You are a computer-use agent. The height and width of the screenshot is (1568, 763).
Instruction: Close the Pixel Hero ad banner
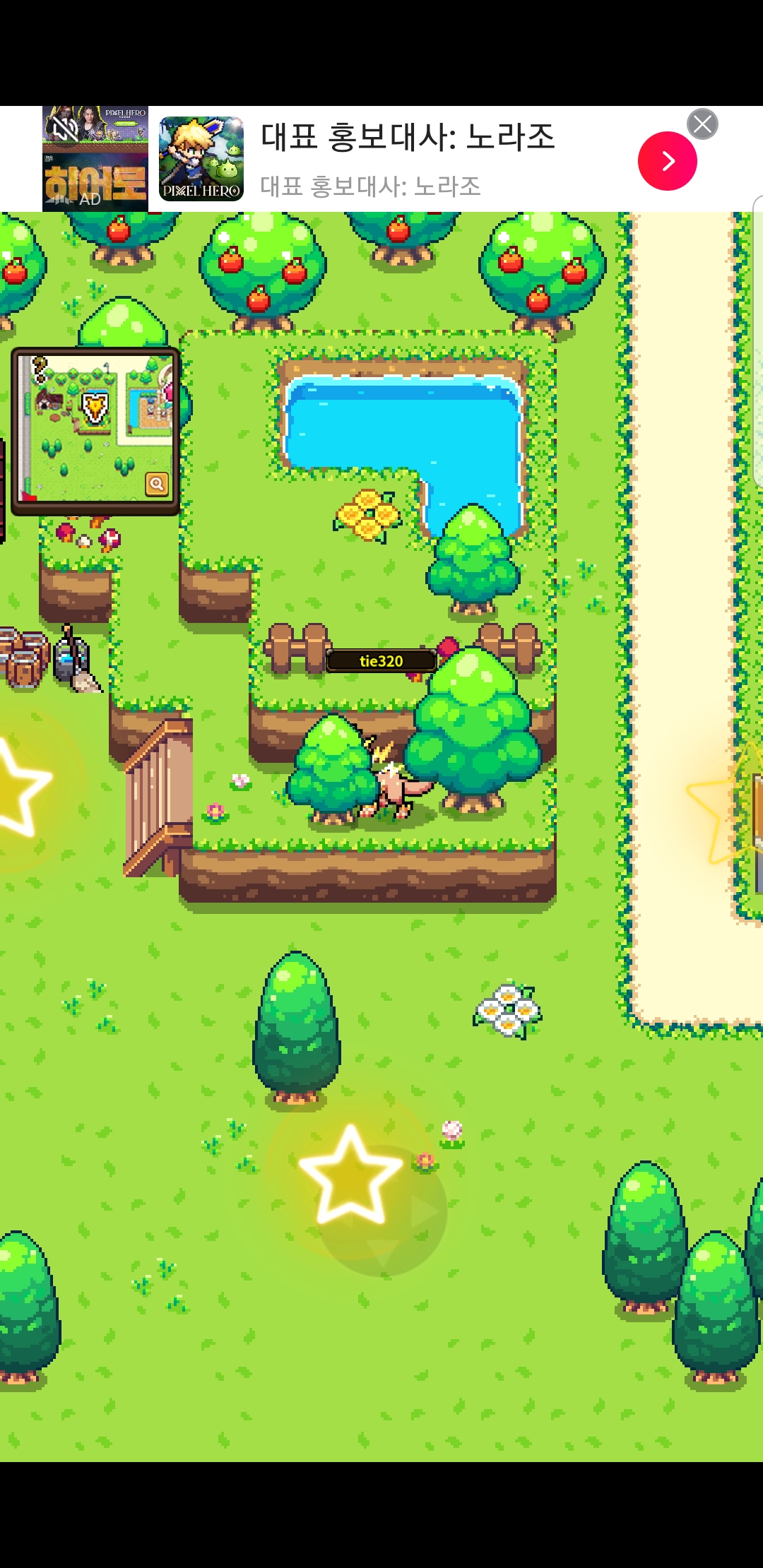702,125
